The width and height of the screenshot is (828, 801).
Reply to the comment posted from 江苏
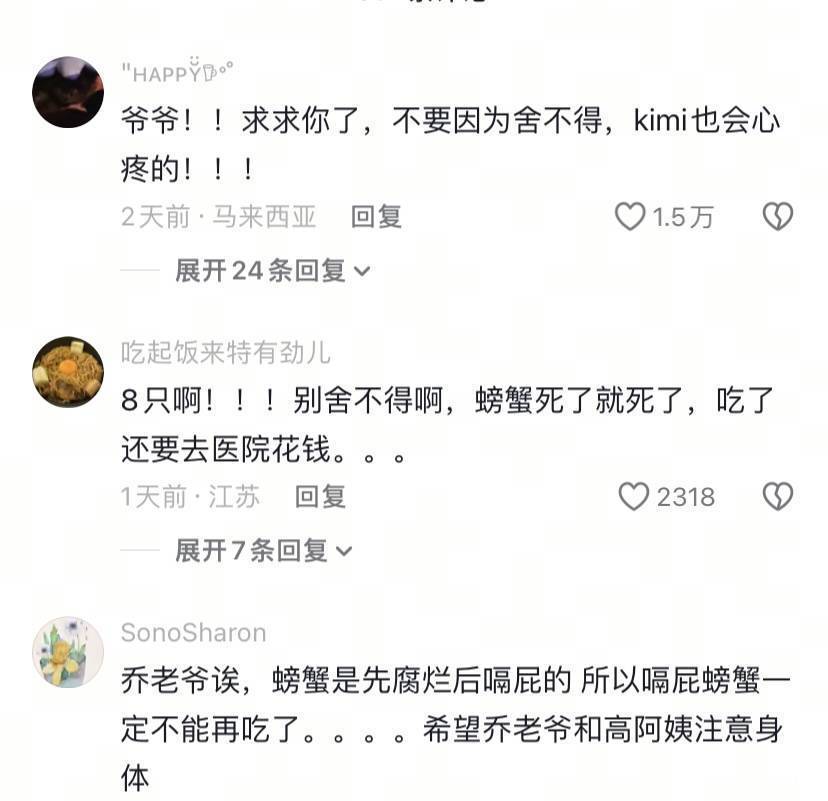pyautogui.click(x=321, y=496)
